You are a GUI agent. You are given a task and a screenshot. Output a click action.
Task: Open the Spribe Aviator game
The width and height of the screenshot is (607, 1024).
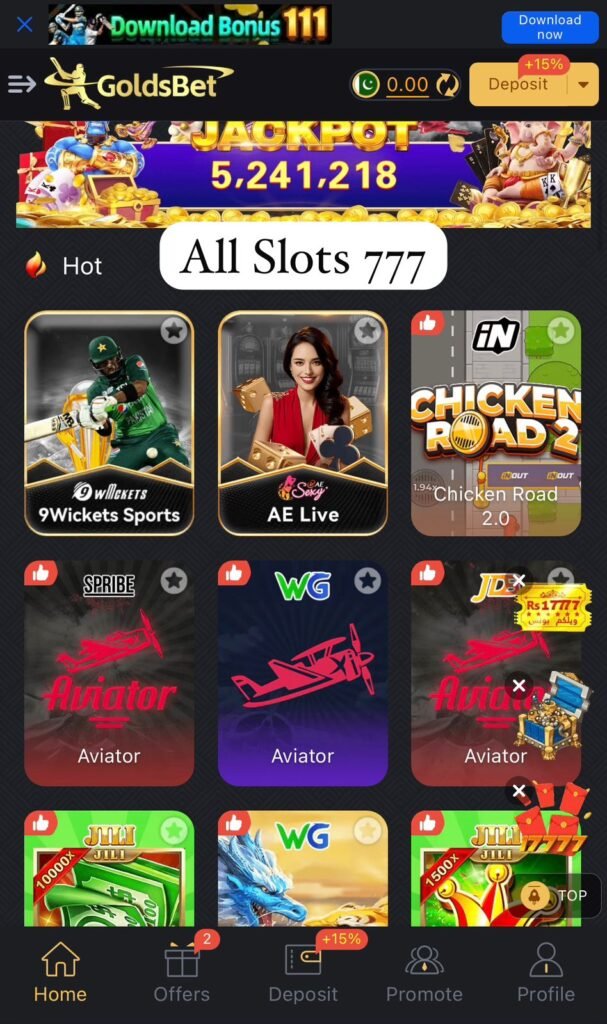pyautogui.click(x=109, y=672)
